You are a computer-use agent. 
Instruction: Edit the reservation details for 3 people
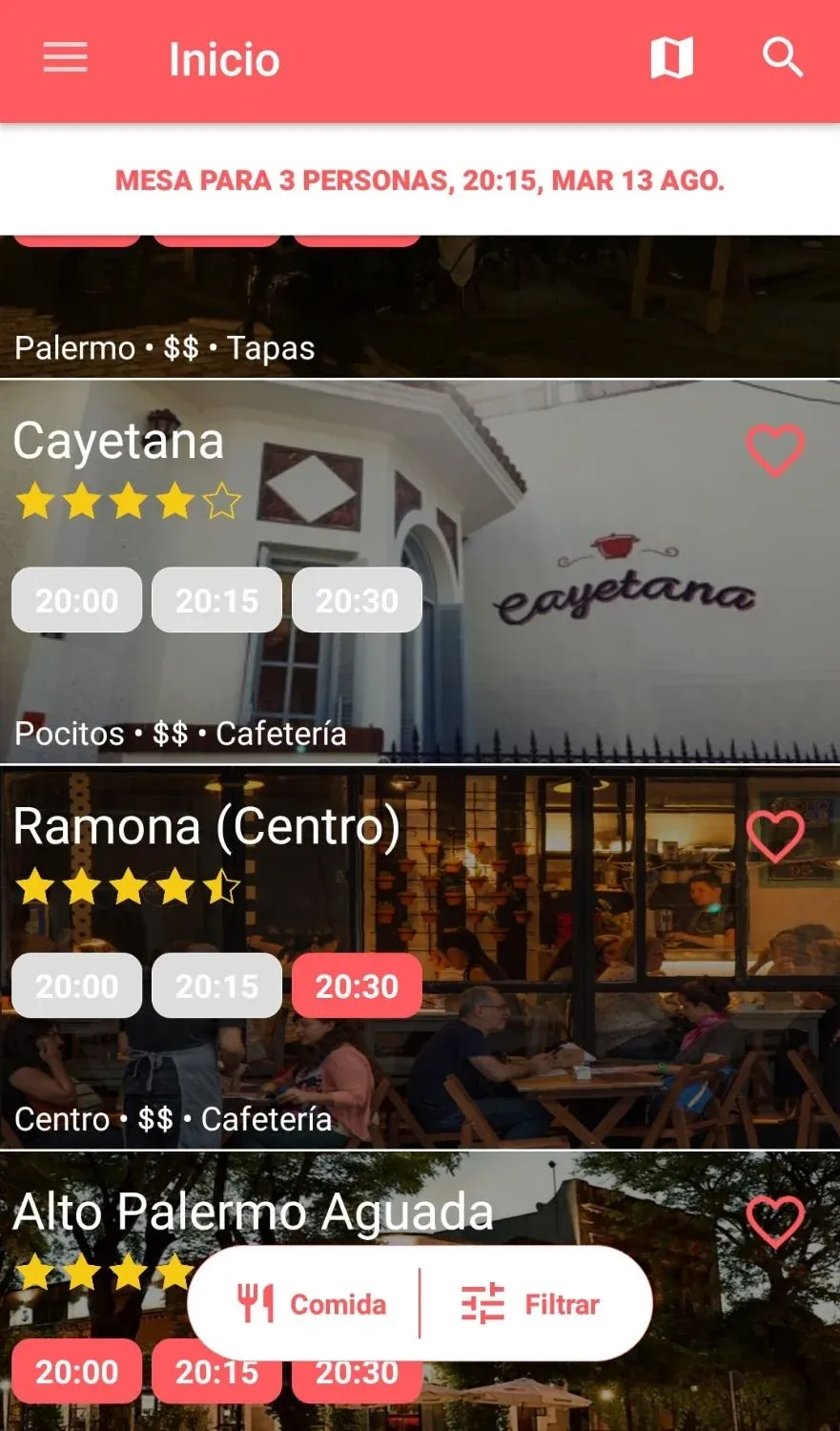click(420, 180)
